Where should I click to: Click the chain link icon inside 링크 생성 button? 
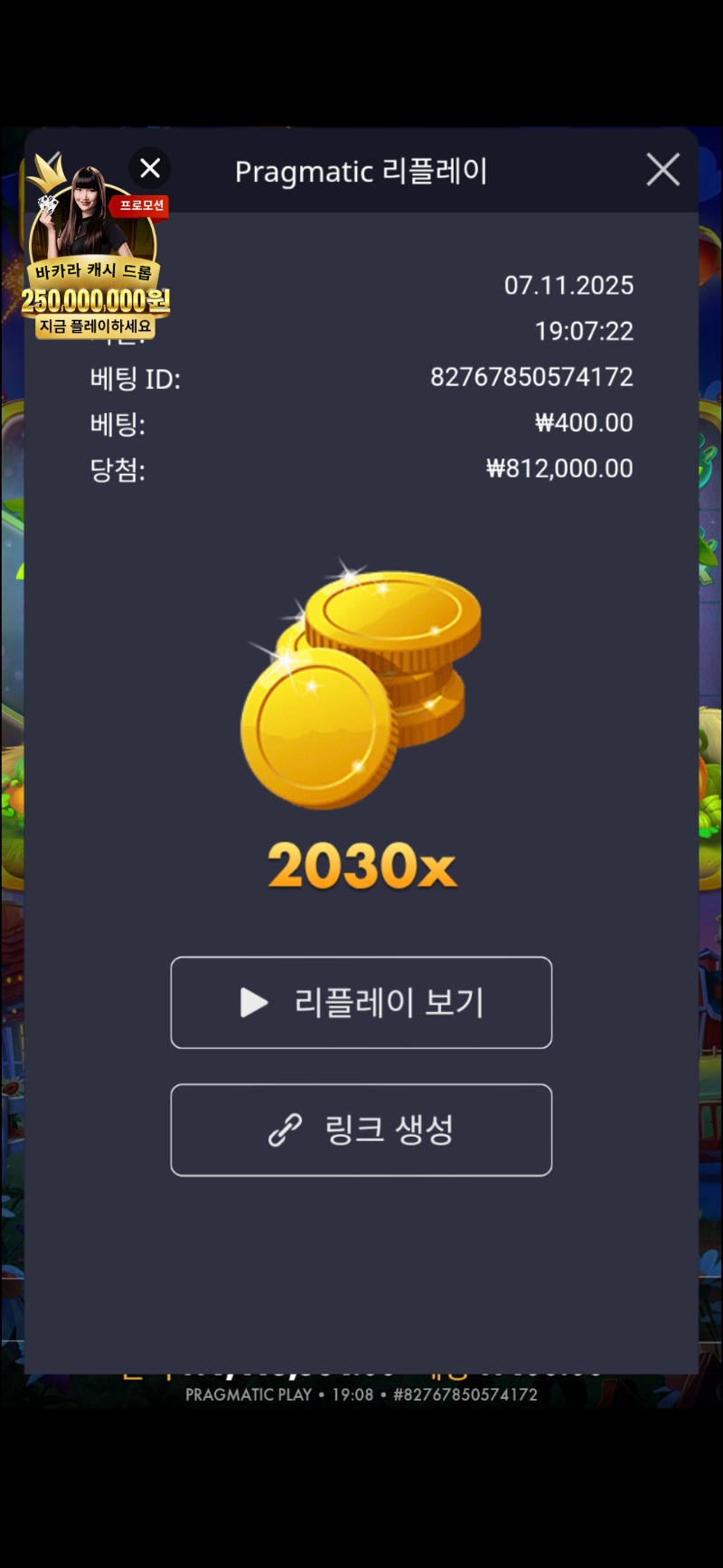click(284, 1129)
